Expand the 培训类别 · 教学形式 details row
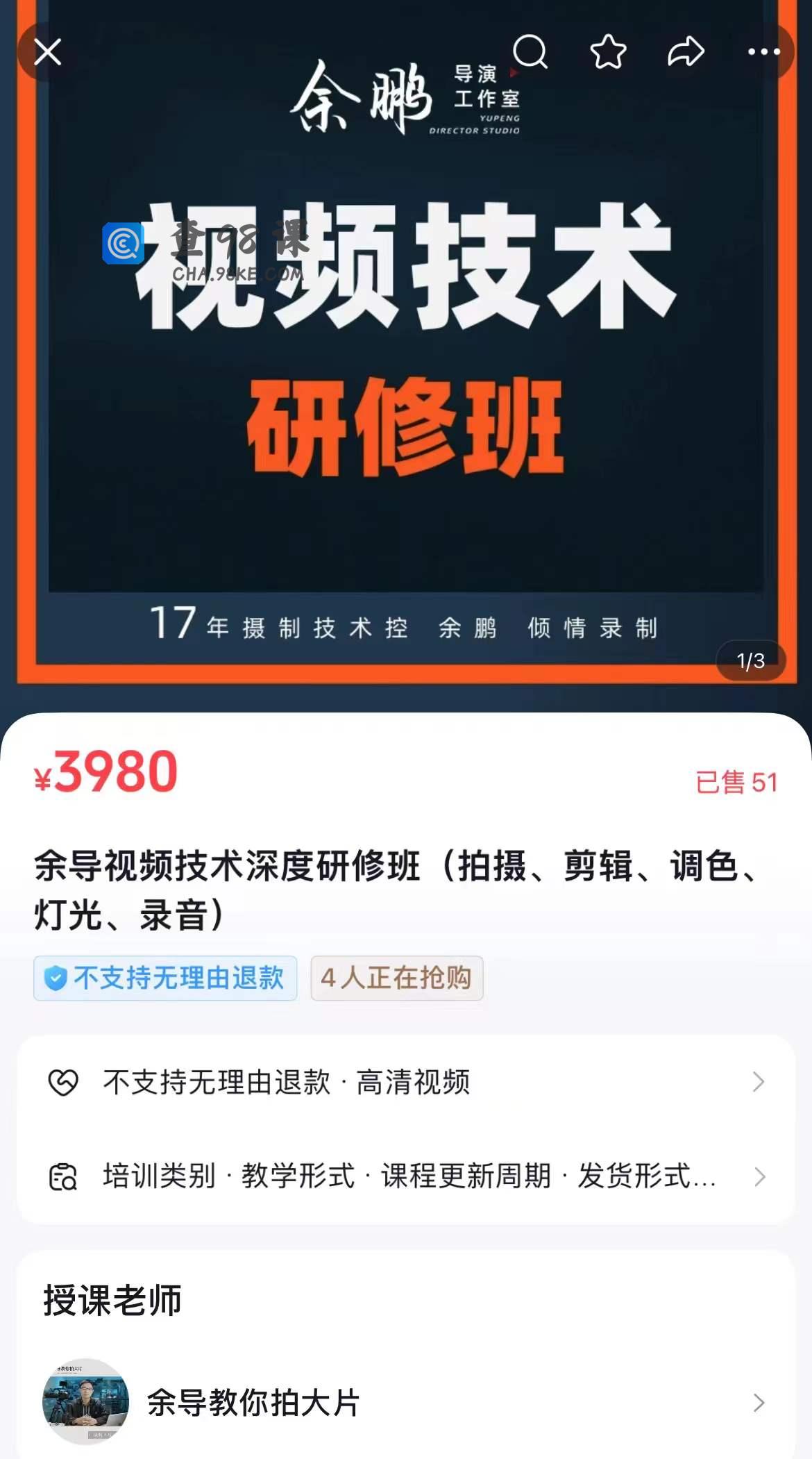Screen dimensions: 812x1459 tap(406, 1176)
